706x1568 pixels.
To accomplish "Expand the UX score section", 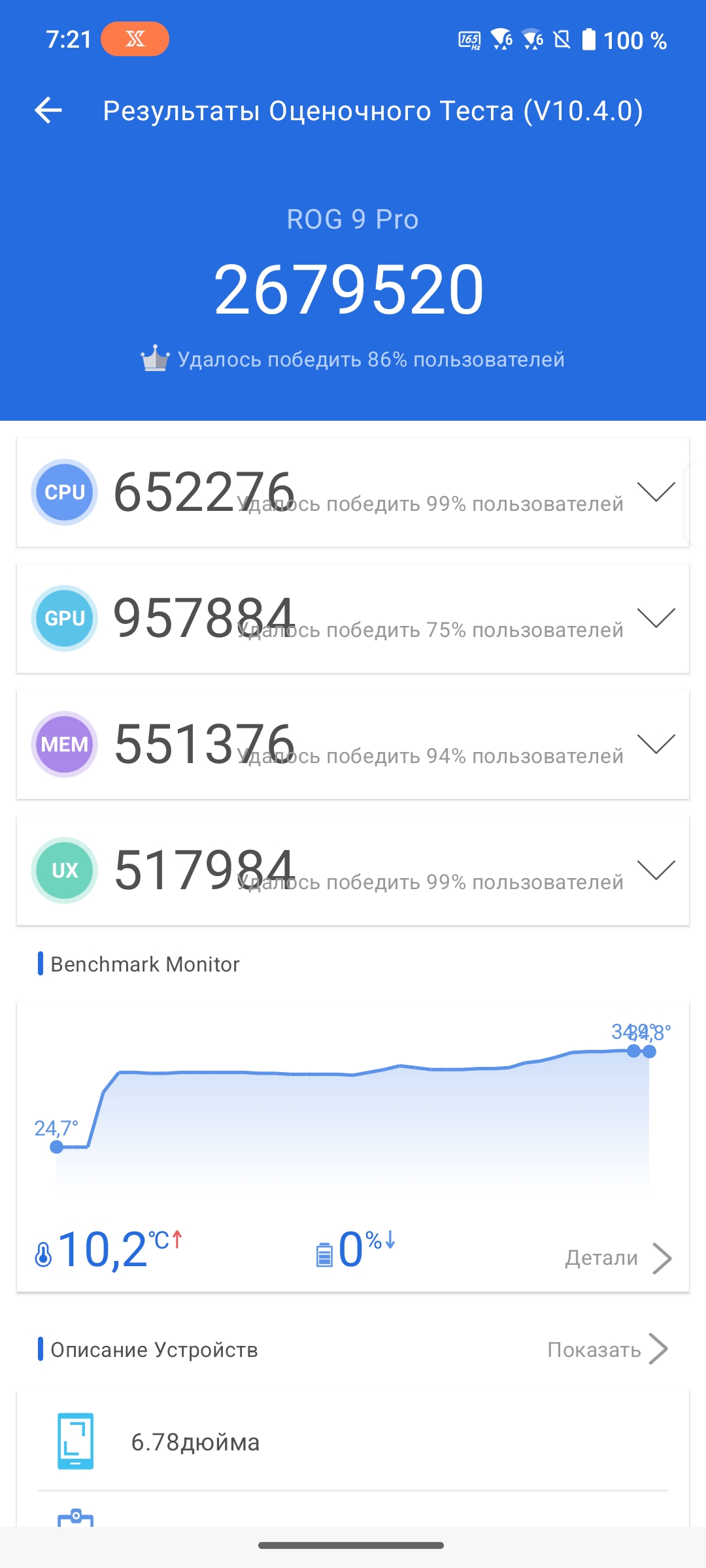I will point(656,870).
